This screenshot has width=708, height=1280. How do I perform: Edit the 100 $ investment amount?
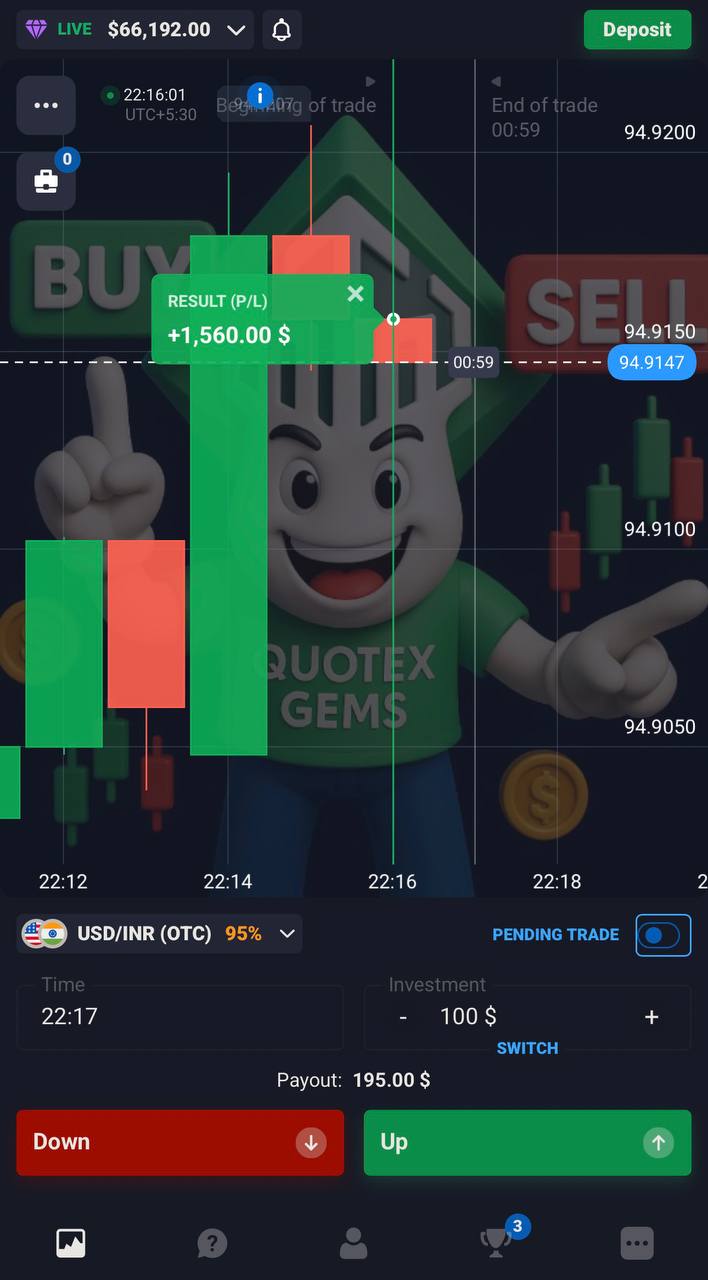468,1017
